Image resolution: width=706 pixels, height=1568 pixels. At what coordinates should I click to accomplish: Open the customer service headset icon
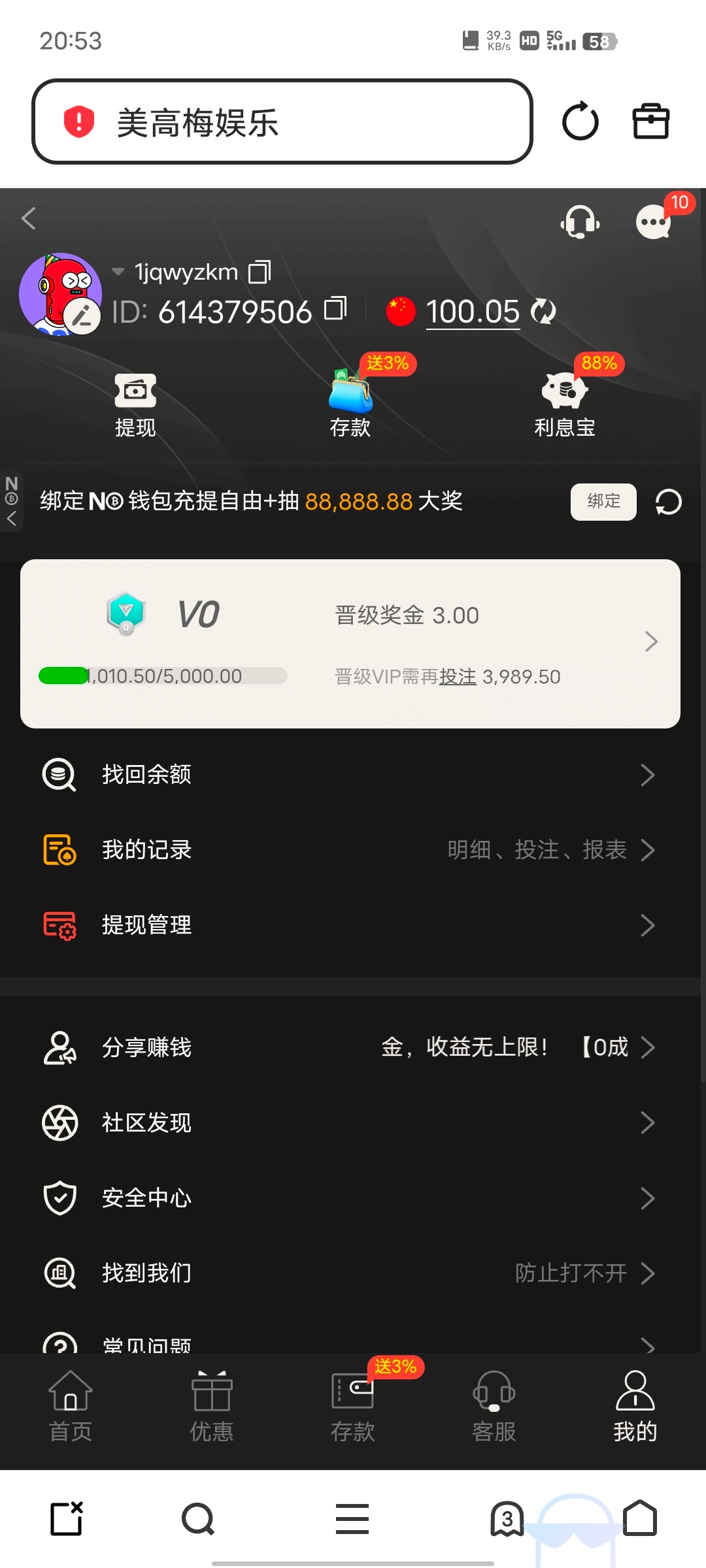click(x=580, y=221)
